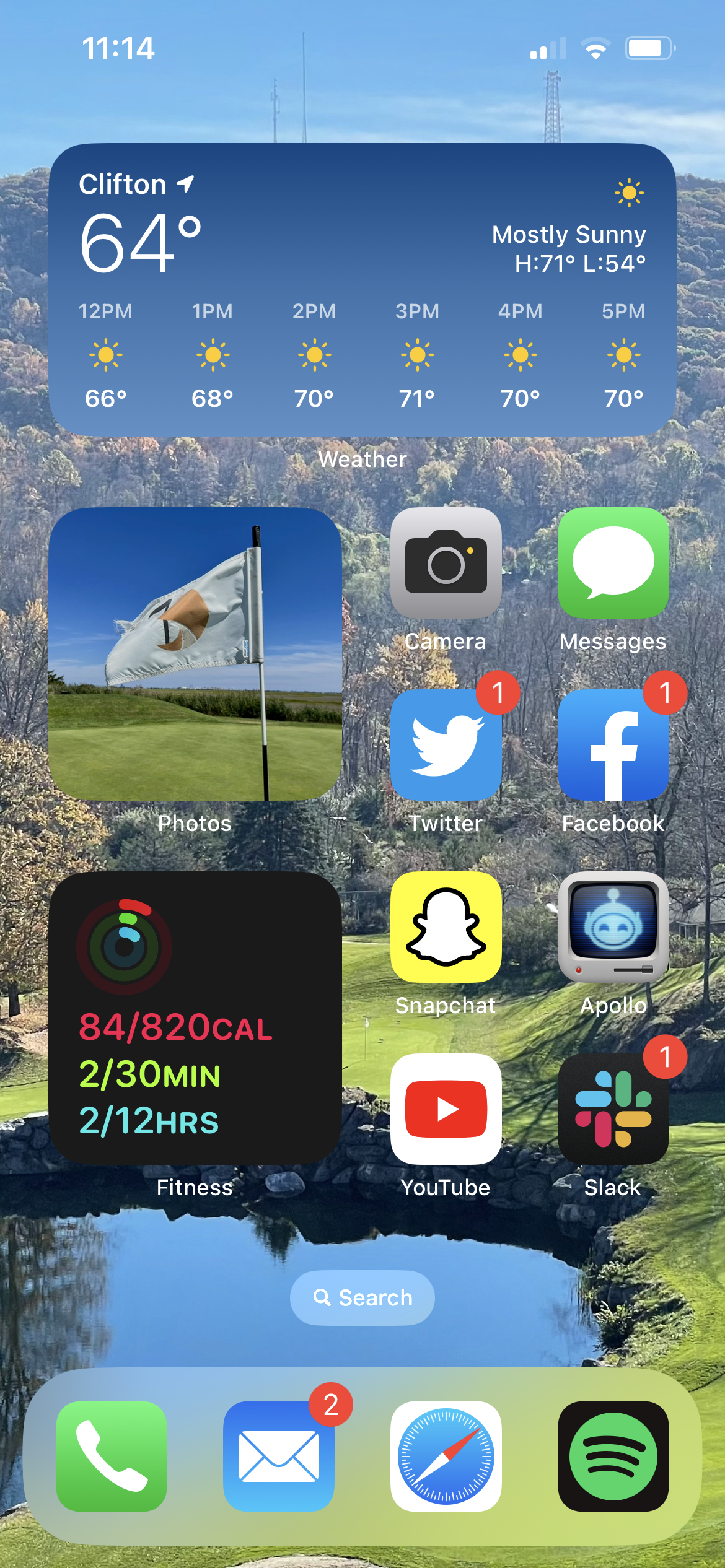Open the Messages app

[x=613, y=563]
